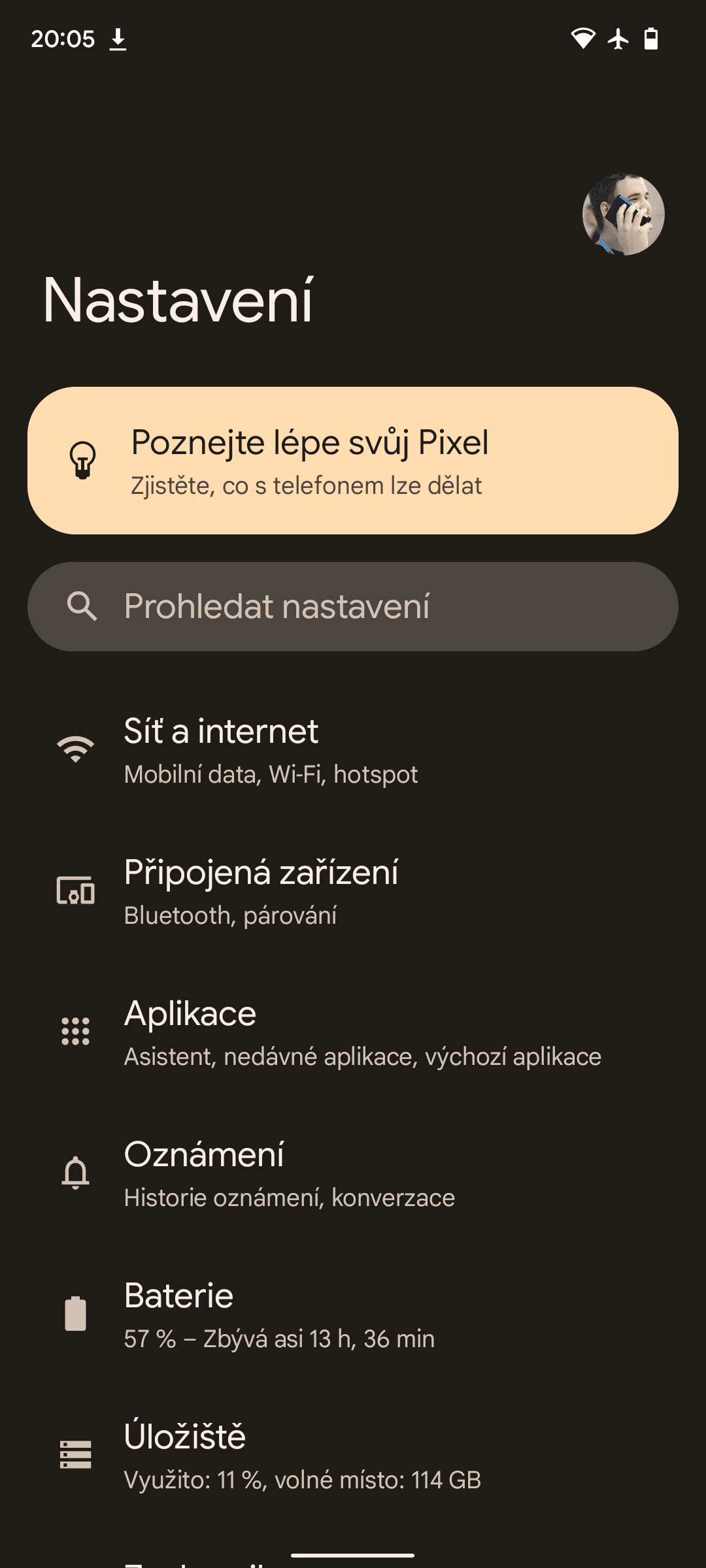This screenshot has height=1568, width=706.
Task: Tap the Prohledat nastavení search box
Action: (x=353, y=606)
